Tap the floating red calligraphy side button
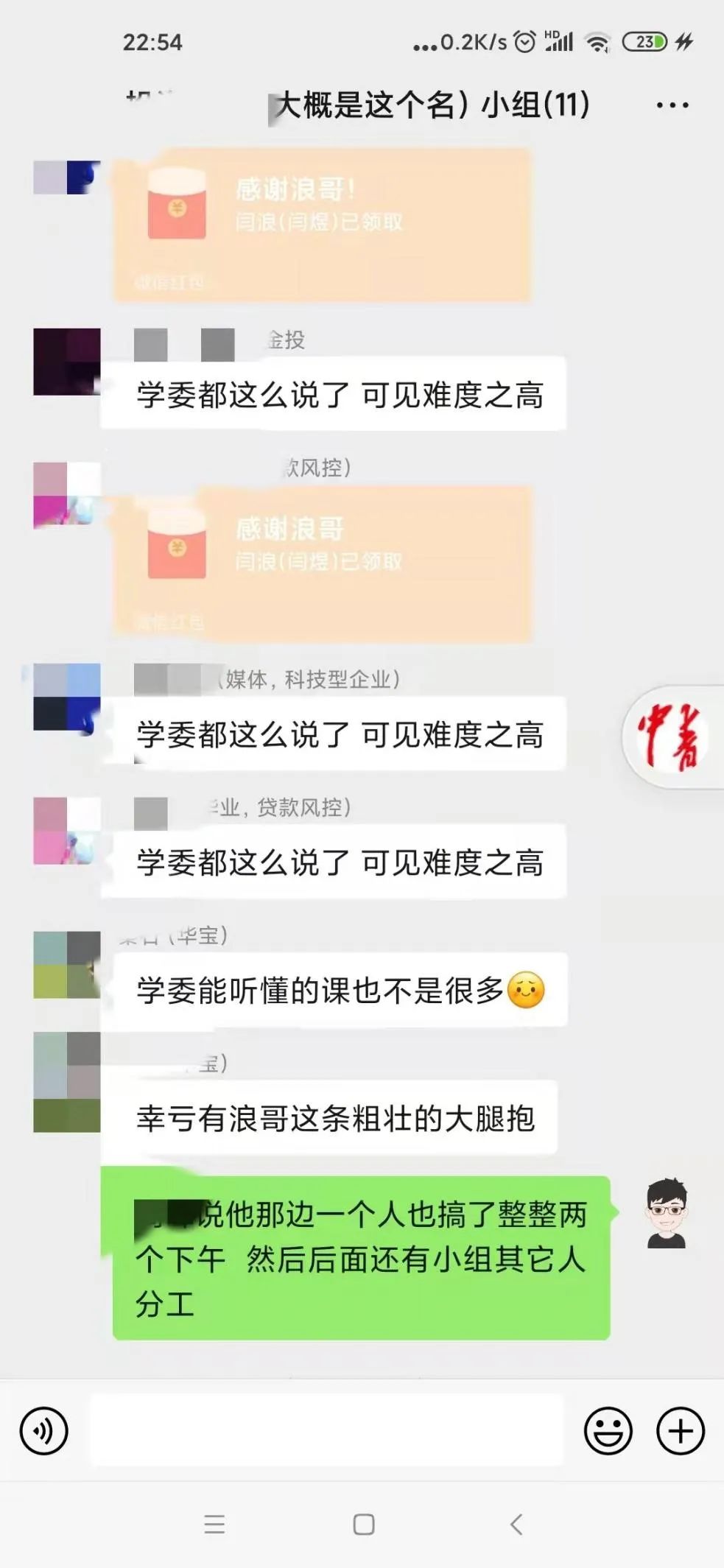 pos(671,736)
